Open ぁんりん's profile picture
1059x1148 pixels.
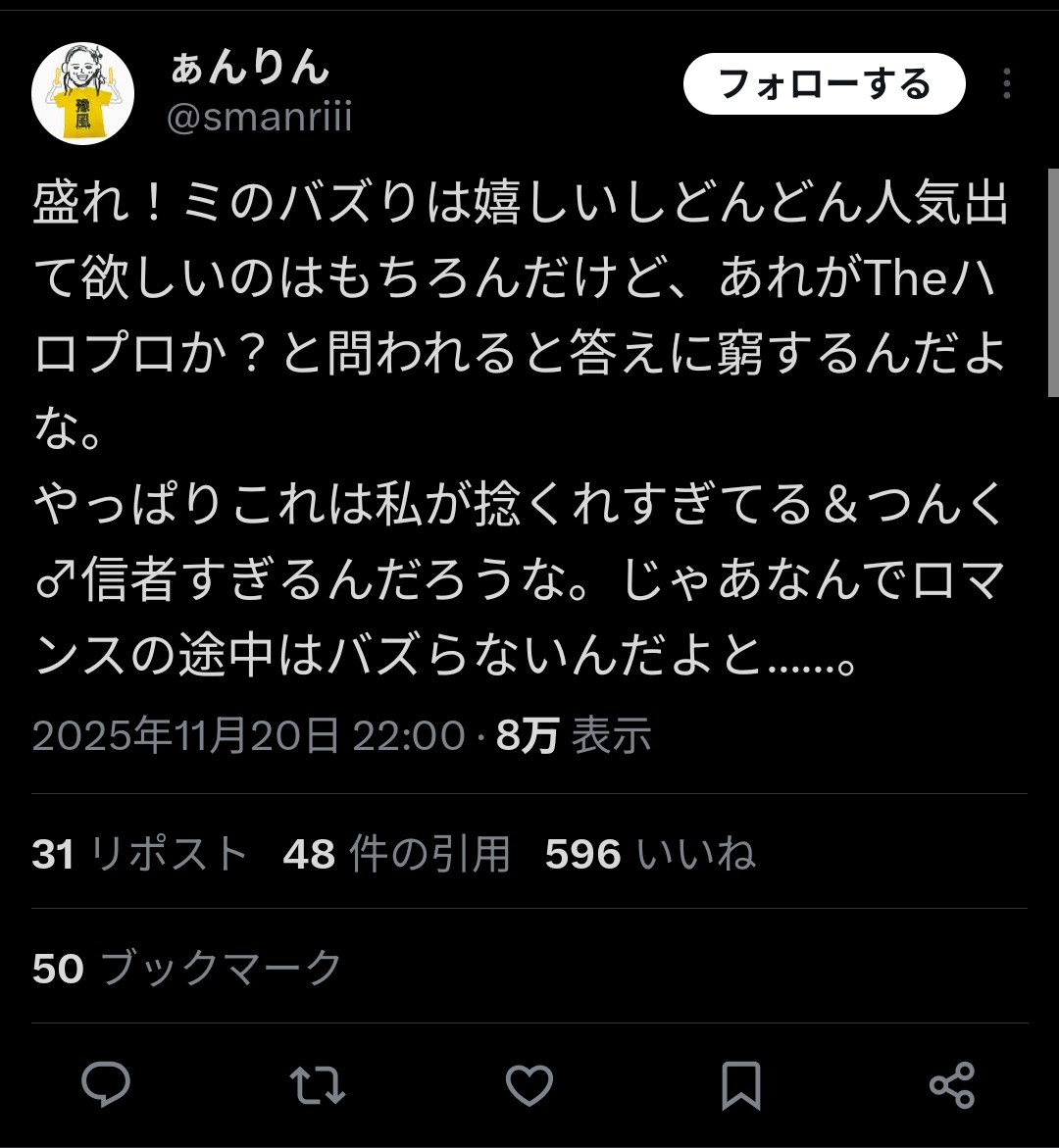click(82, 93)
